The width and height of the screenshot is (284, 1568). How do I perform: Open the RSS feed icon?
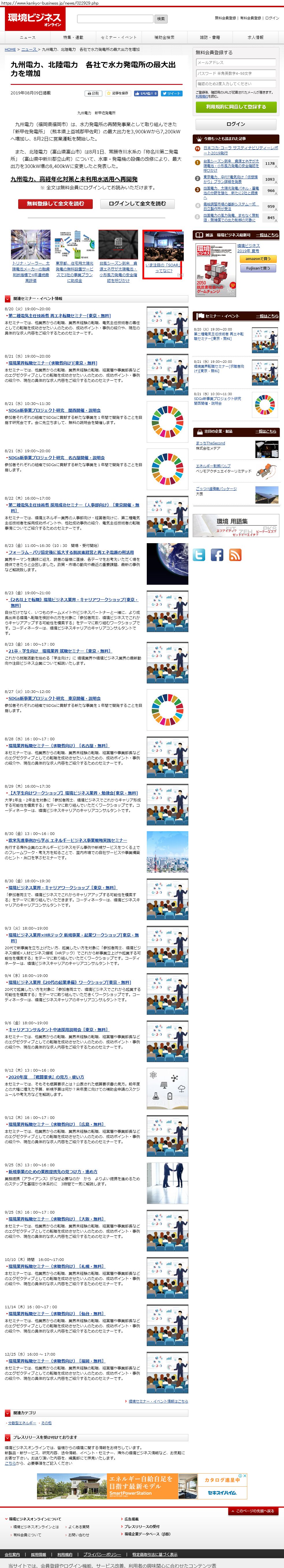(x=235, y=554)
